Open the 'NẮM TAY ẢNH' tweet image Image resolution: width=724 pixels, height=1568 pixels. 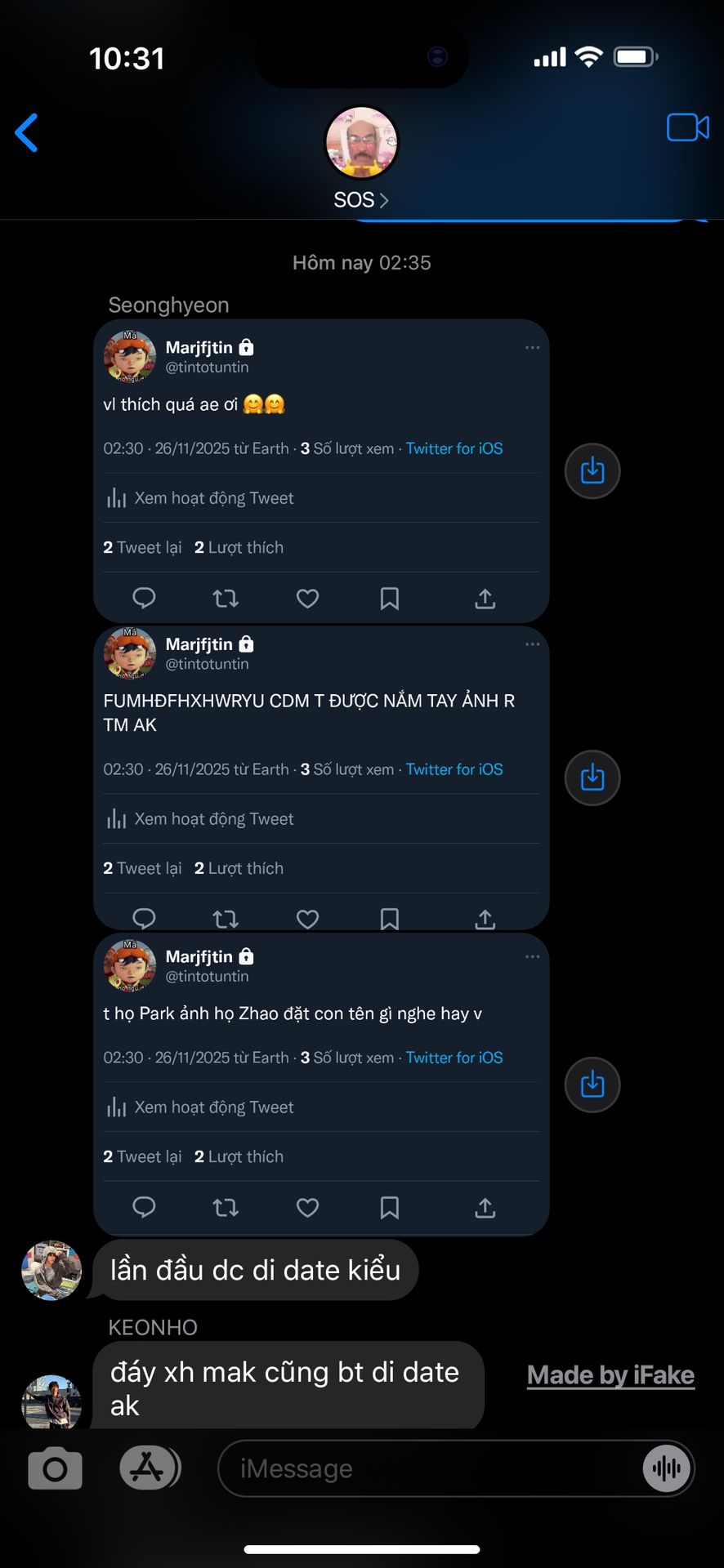coord(321,778)
